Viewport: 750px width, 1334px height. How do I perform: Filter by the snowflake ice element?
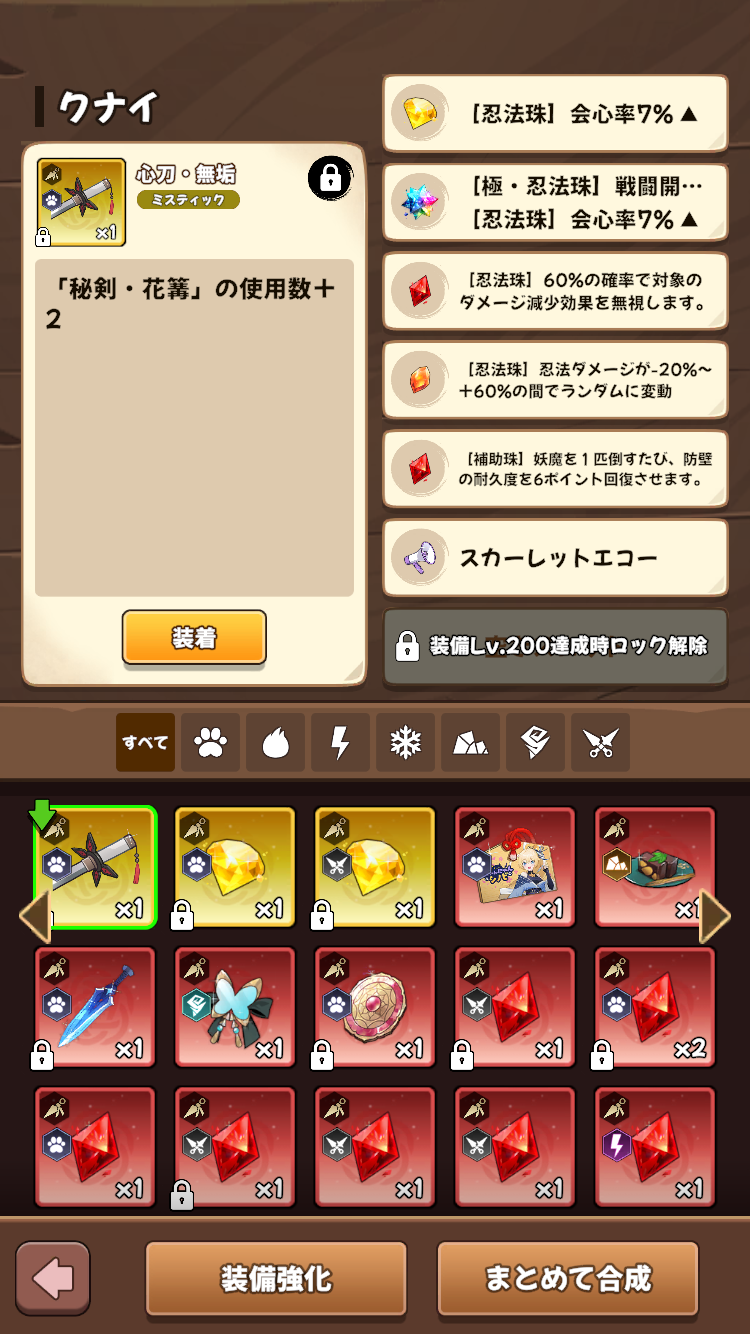(x=405, y=742)
